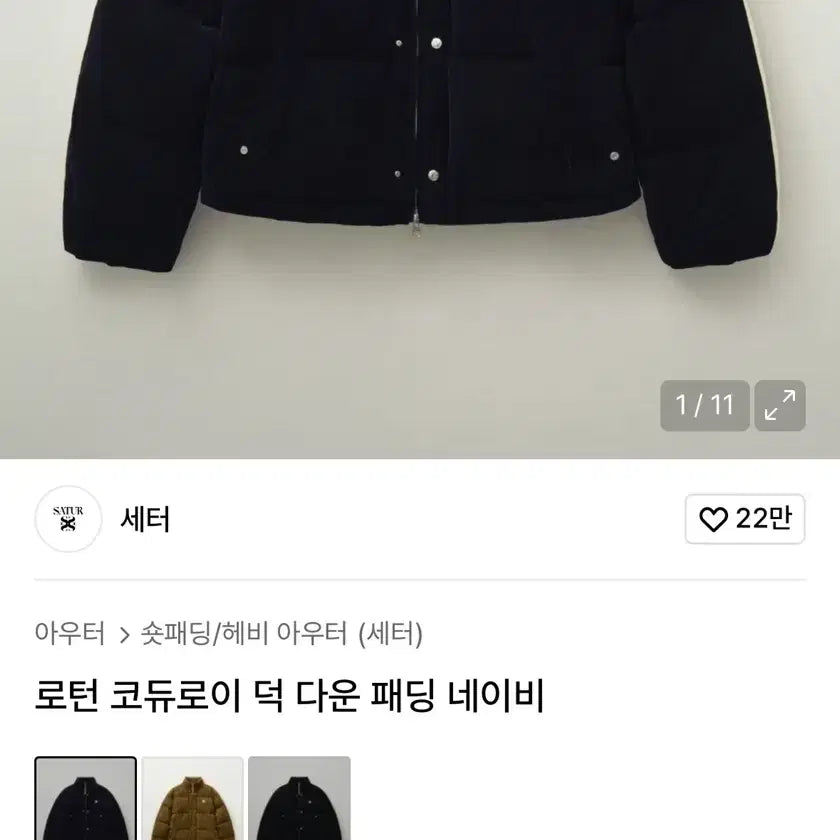Open the 세터 brand page
The height and width of the screenshot is (840, 840).
pyautogui.click(x=146, y=519)
